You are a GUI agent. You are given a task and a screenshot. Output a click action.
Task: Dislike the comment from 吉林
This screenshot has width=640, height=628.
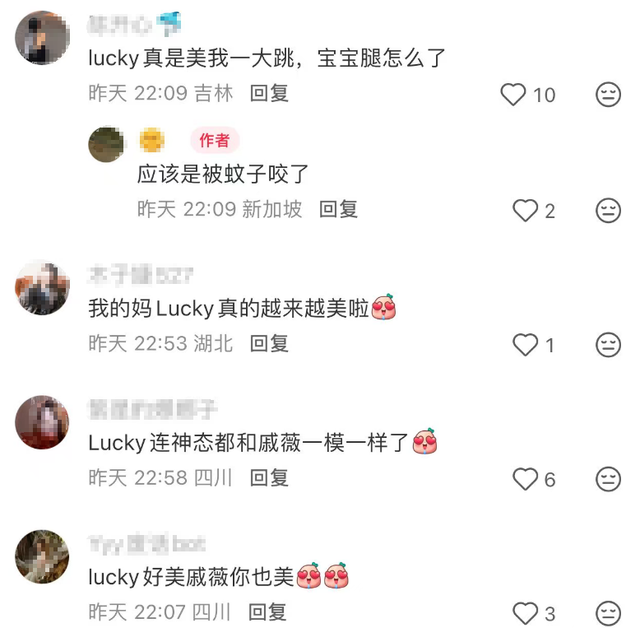(x=608, y=95)
